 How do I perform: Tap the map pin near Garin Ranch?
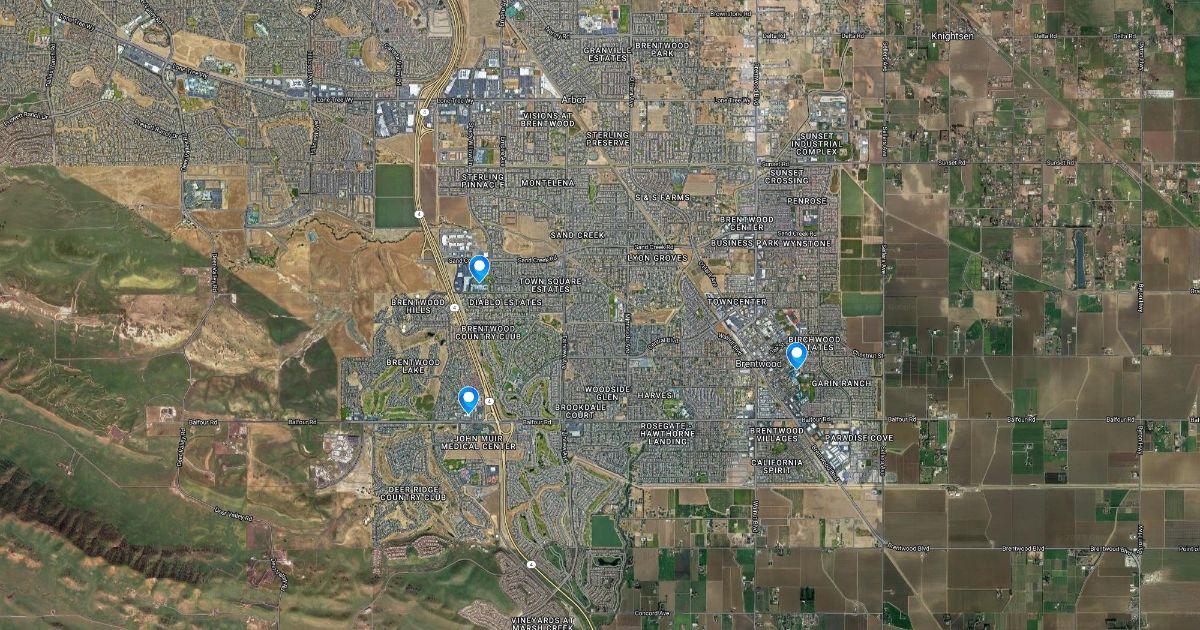coord(797,355)
